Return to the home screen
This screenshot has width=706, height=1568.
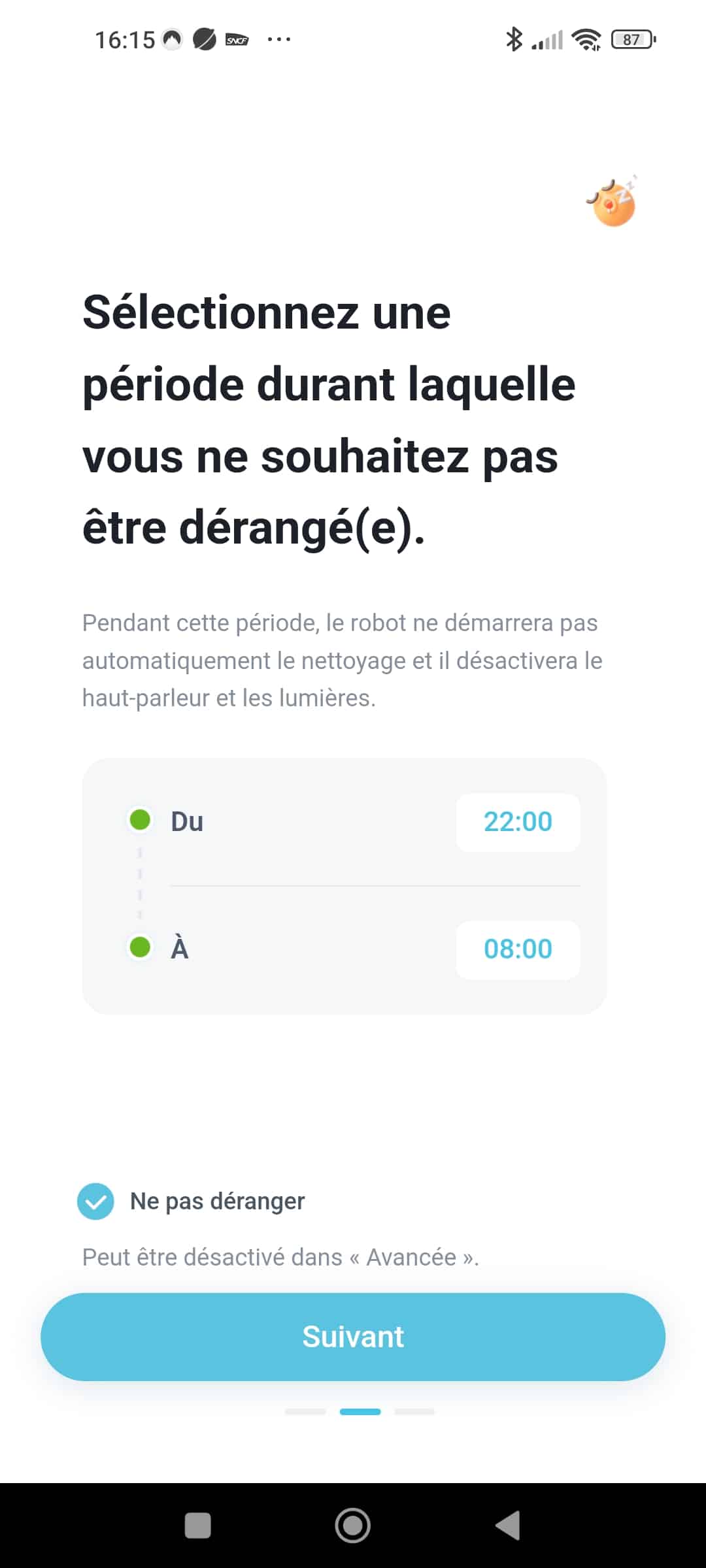(353, 1526)
